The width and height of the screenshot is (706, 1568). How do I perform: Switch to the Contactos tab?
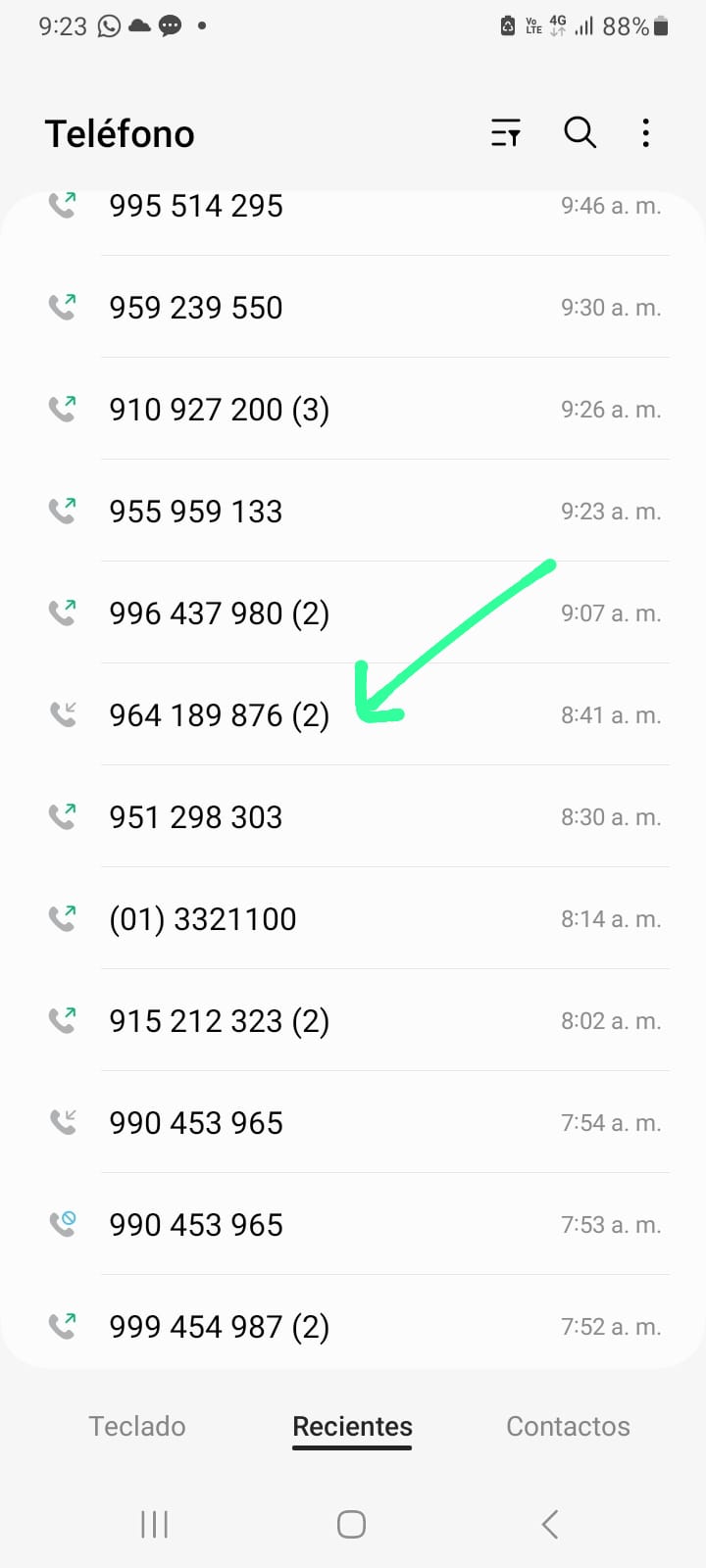pos(568,1426)
